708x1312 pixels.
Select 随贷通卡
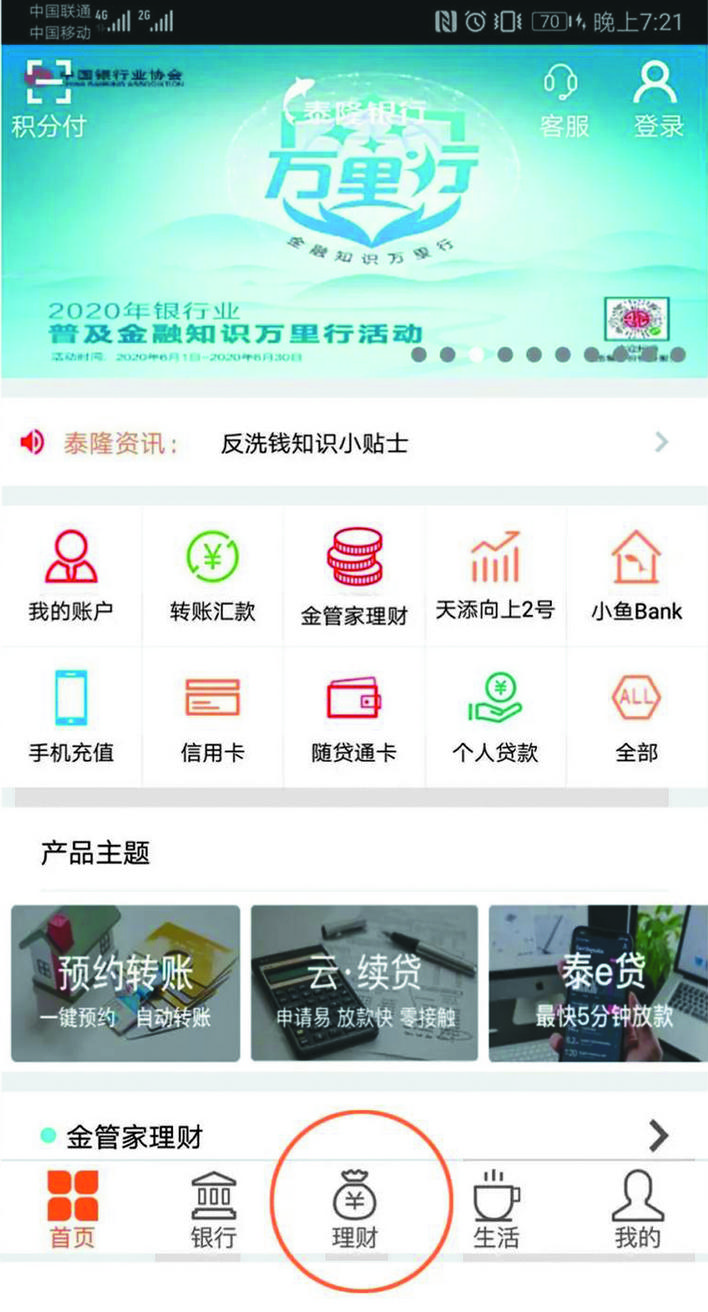[354, 716]
